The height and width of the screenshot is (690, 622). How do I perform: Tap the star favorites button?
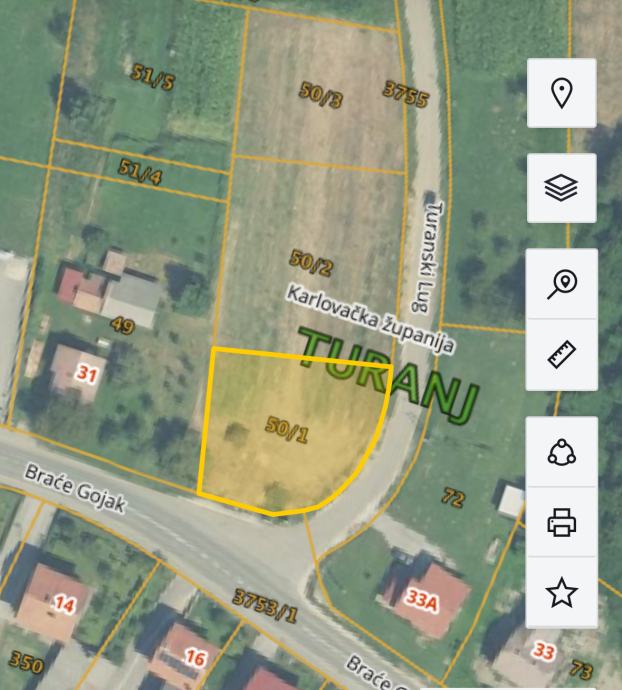coord(562,592)
